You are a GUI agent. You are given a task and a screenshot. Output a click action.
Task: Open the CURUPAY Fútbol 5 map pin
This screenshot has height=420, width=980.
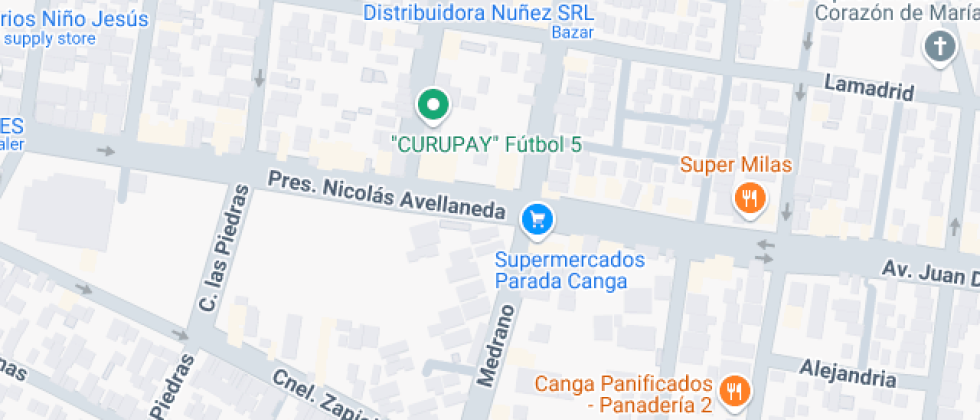point(433,104)
